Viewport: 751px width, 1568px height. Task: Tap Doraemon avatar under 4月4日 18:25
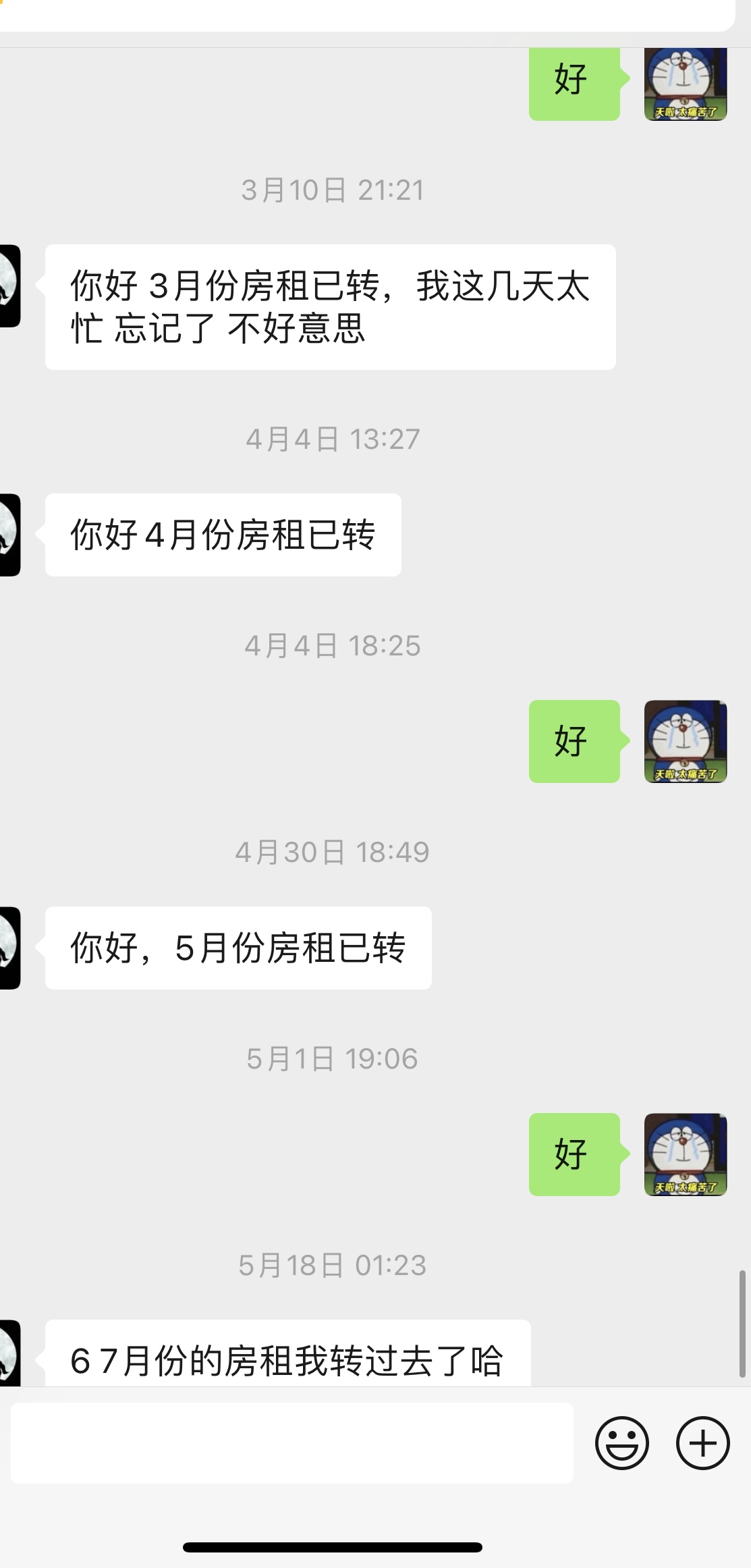click(x=685, y=741)
